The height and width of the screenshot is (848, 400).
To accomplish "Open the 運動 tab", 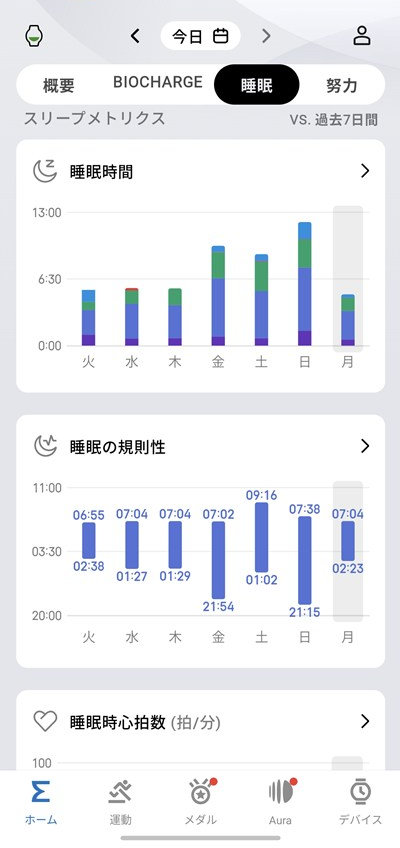I will [120, 803].
